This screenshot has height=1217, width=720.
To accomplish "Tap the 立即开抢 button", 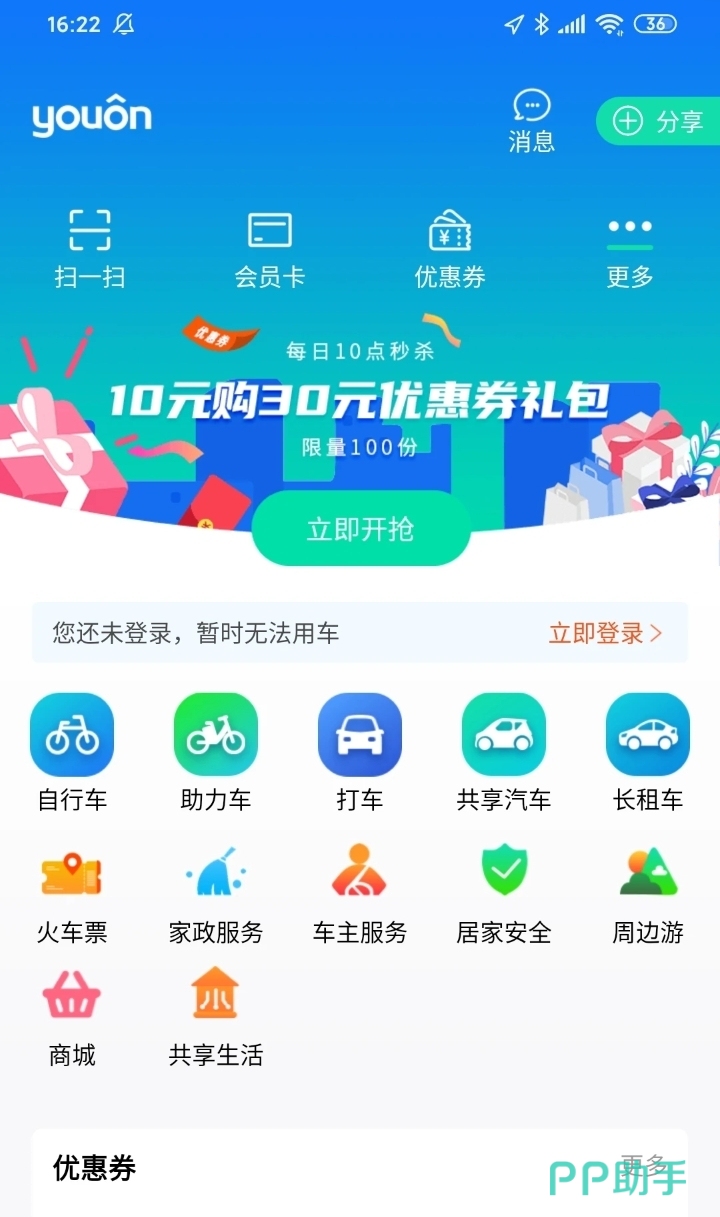I will pos(361,528).
